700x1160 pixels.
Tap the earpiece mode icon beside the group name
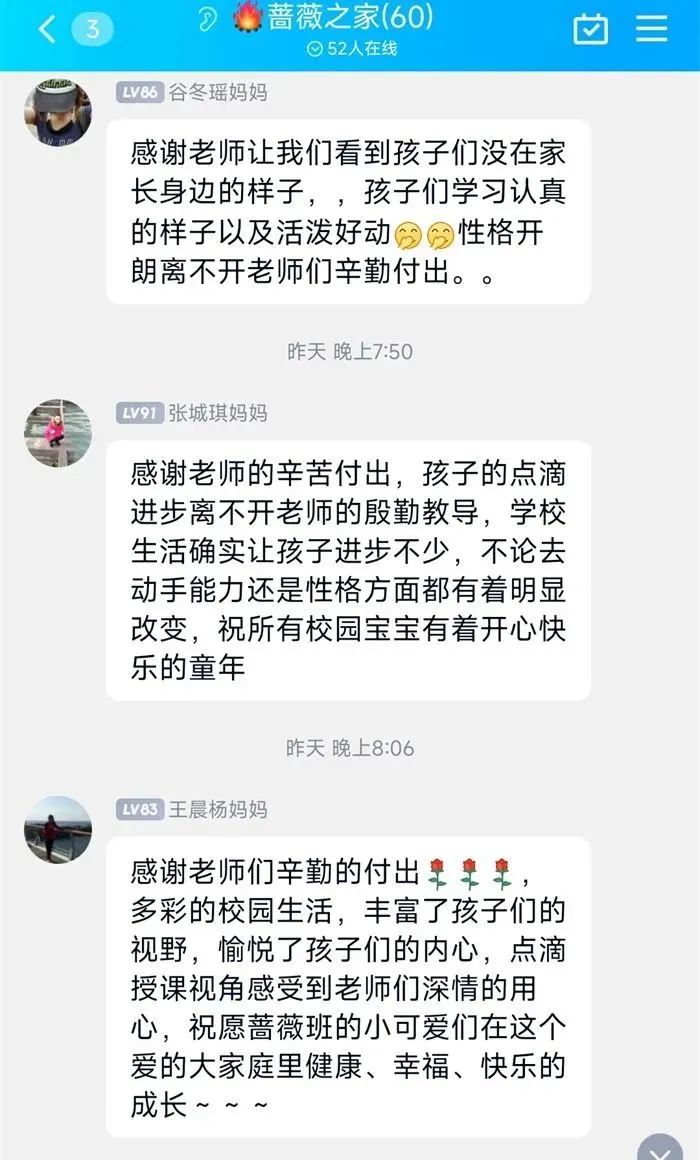(208, 21)
